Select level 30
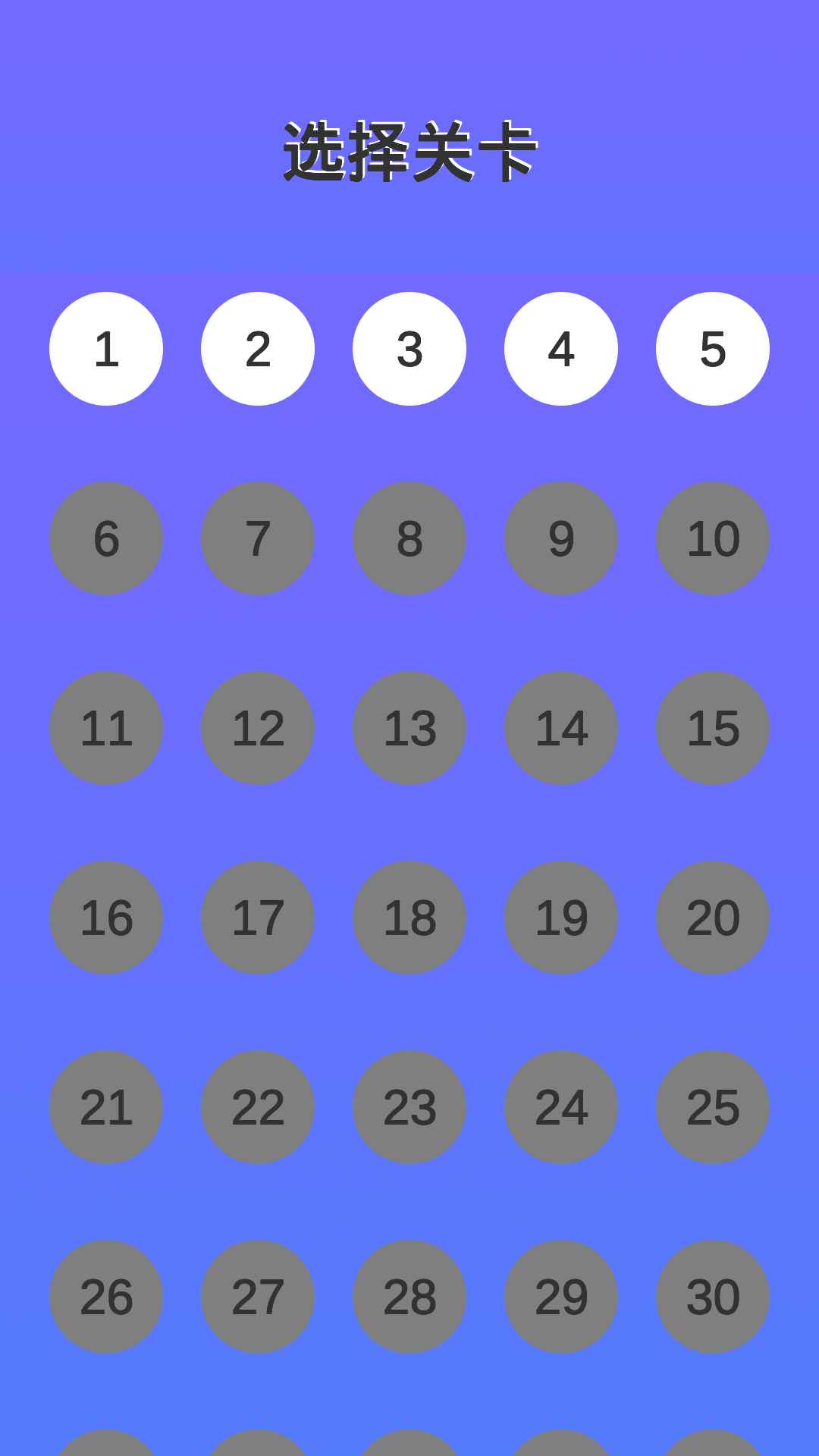 pos(713,1297)
